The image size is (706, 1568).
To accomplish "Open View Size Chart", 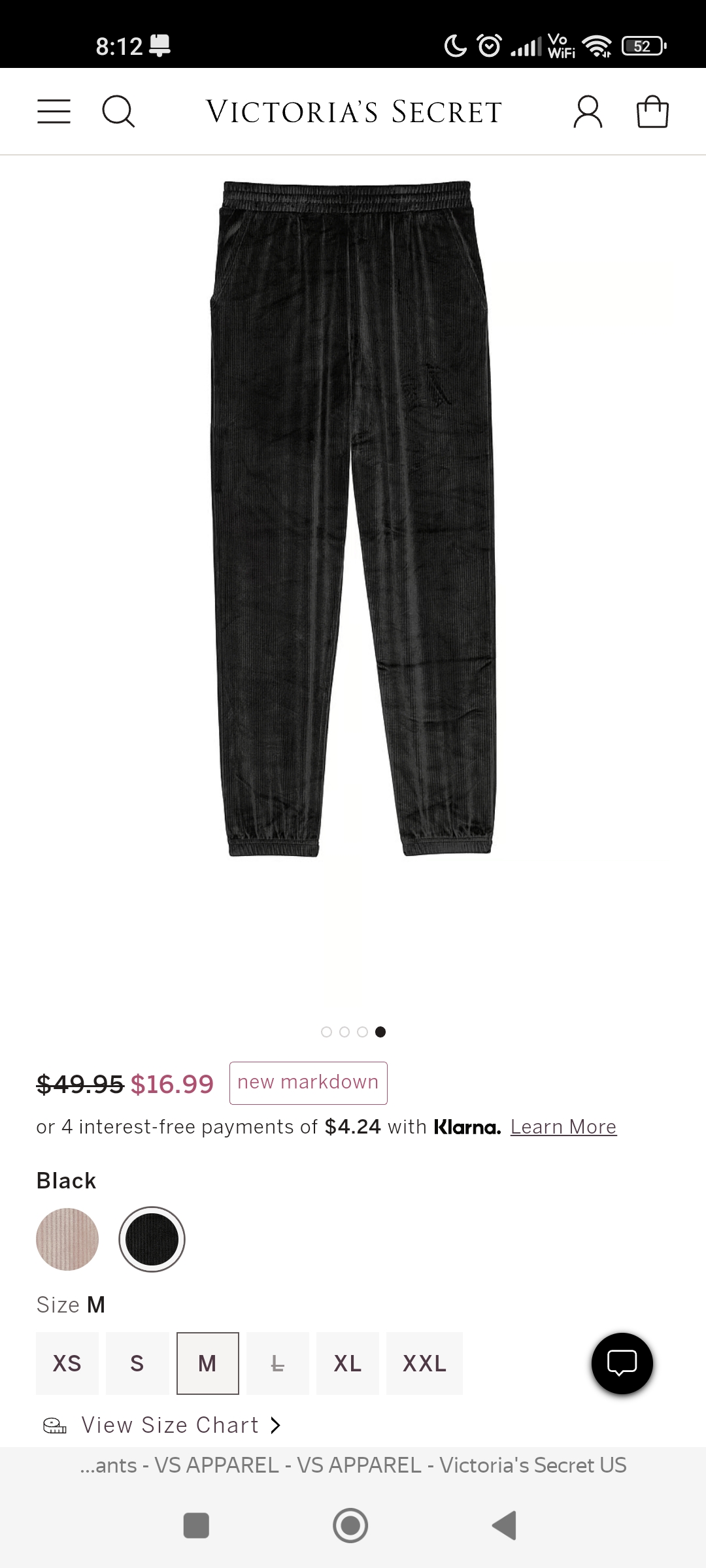I will (170, 1425).
